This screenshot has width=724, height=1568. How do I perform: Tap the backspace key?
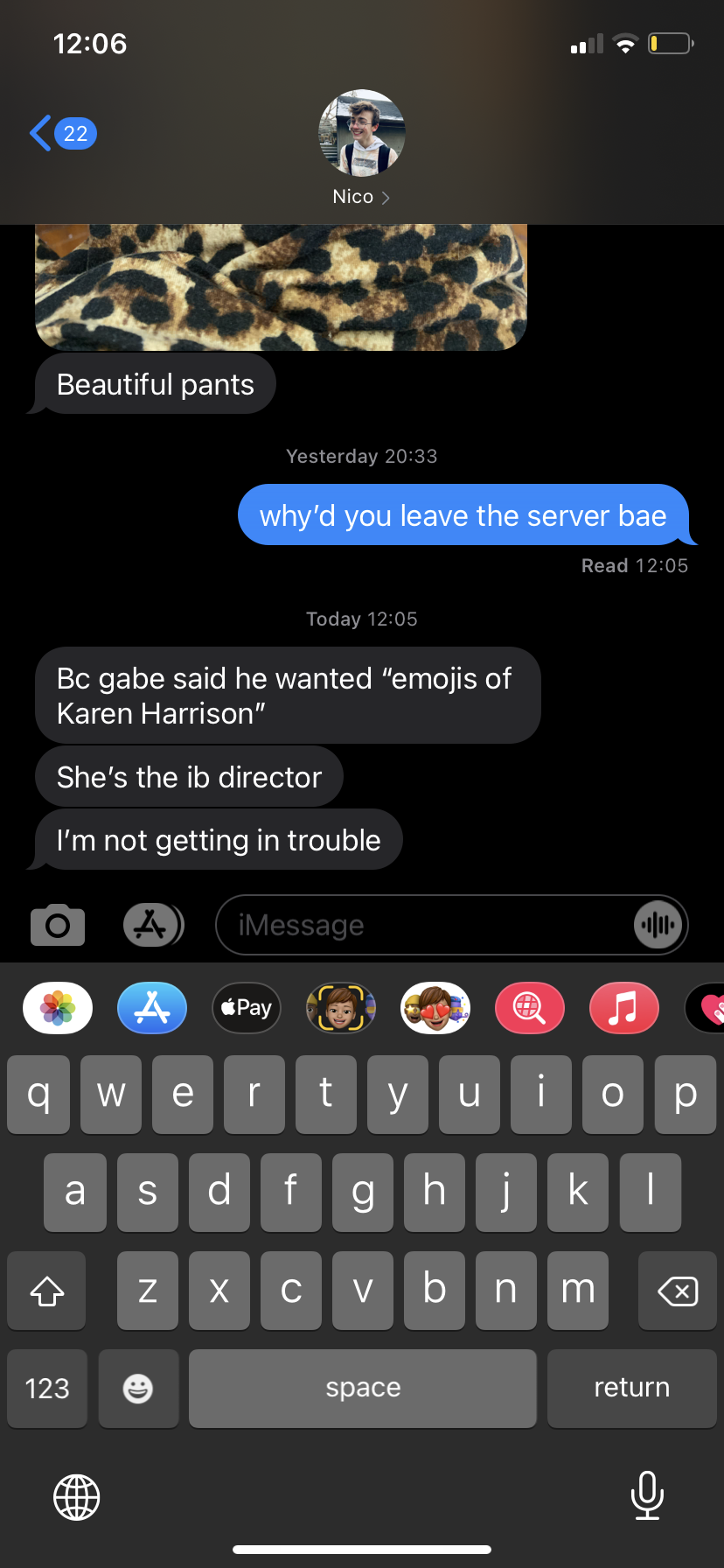click(x=678, y=1291)
